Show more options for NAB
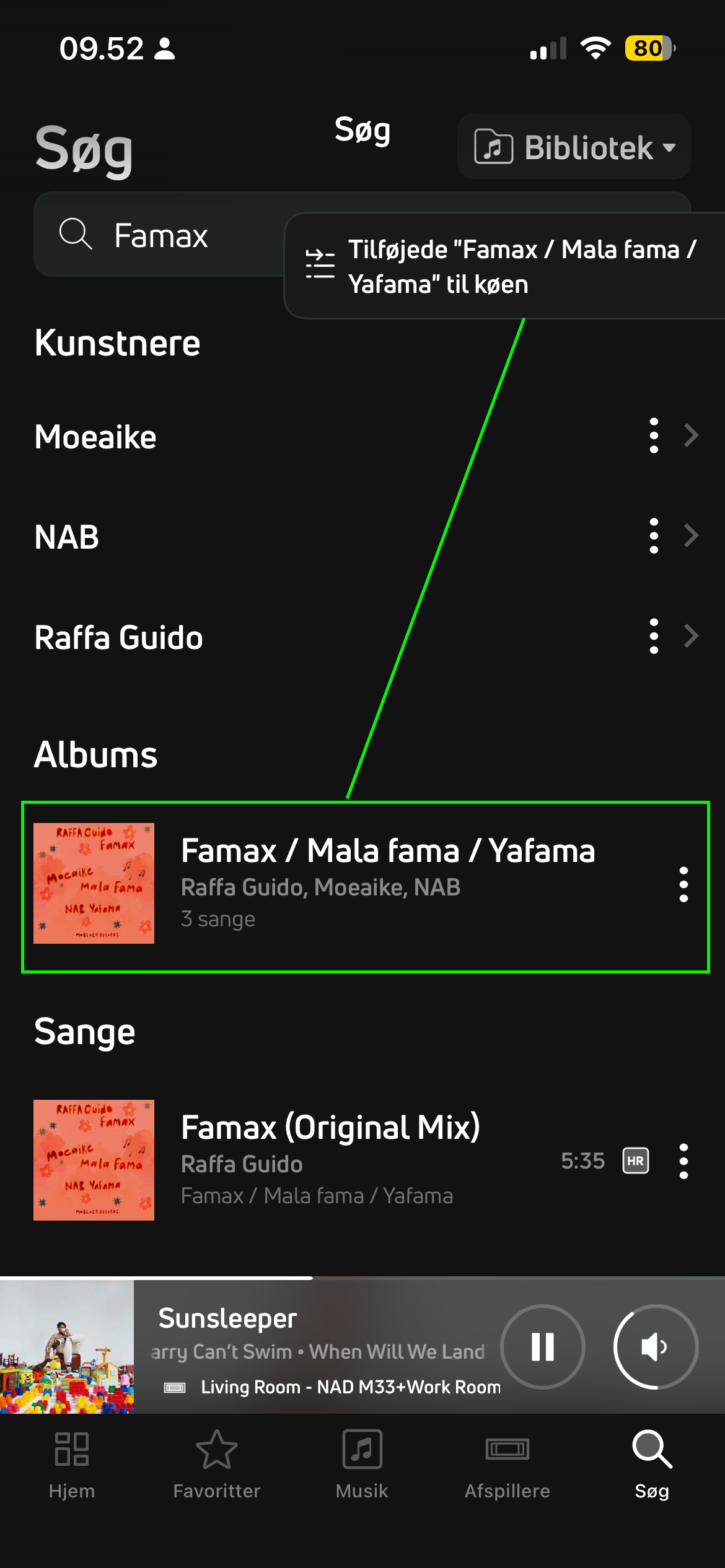The width and height of the screenshot is (725, 1568). click(653, 536)
